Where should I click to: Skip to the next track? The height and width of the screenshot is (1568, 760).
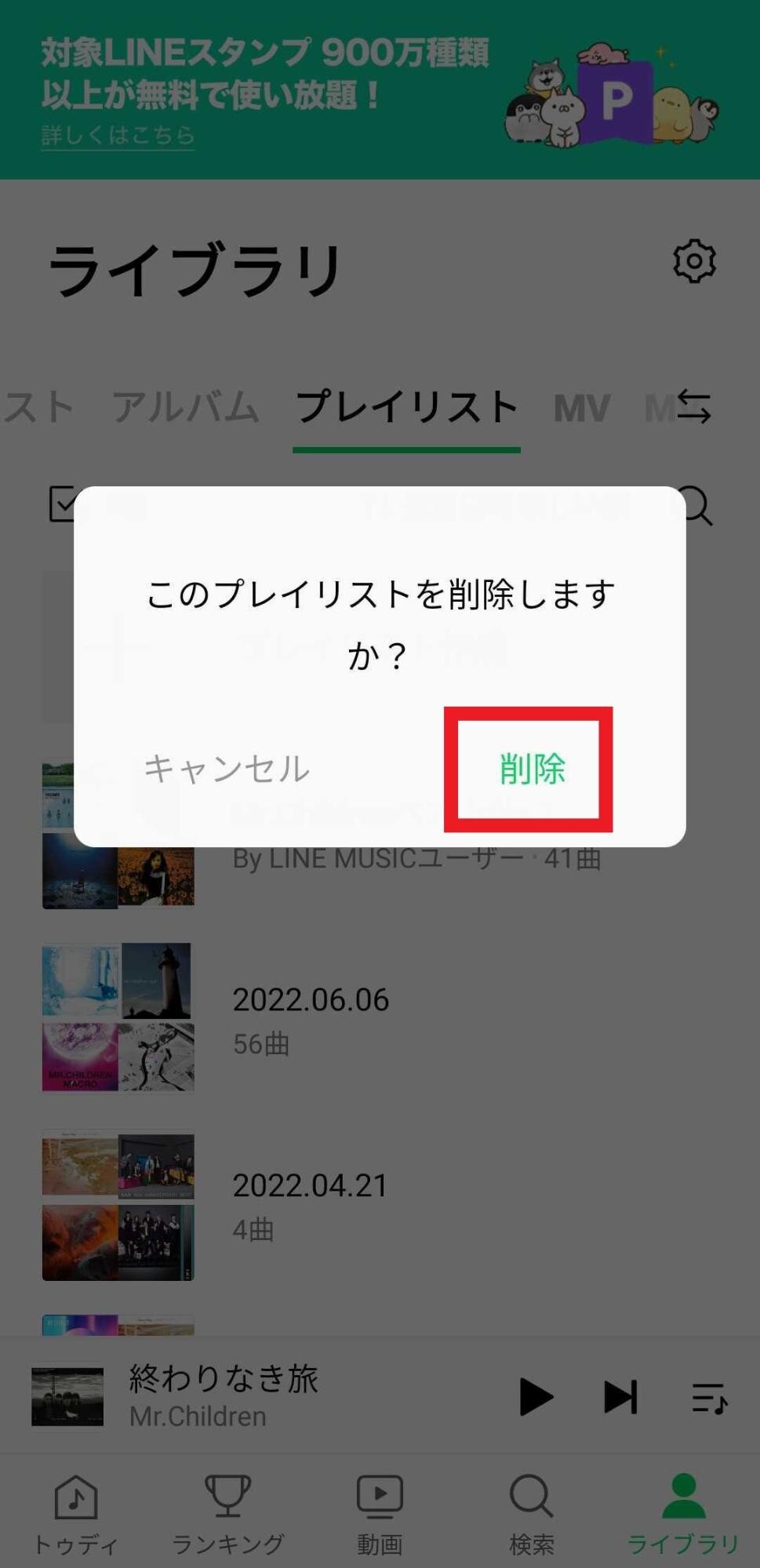(620, 1396)
